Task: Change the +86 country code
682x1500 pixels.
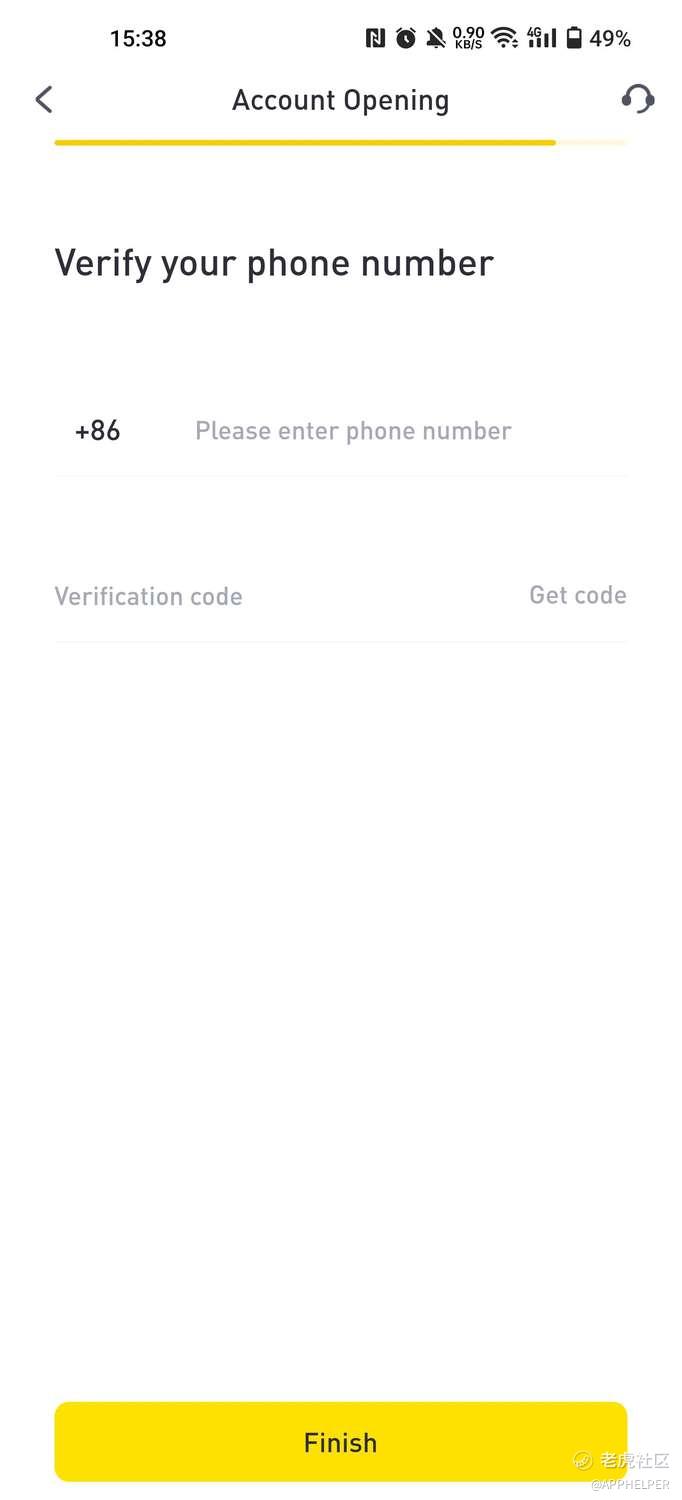Action: (98, 431)
